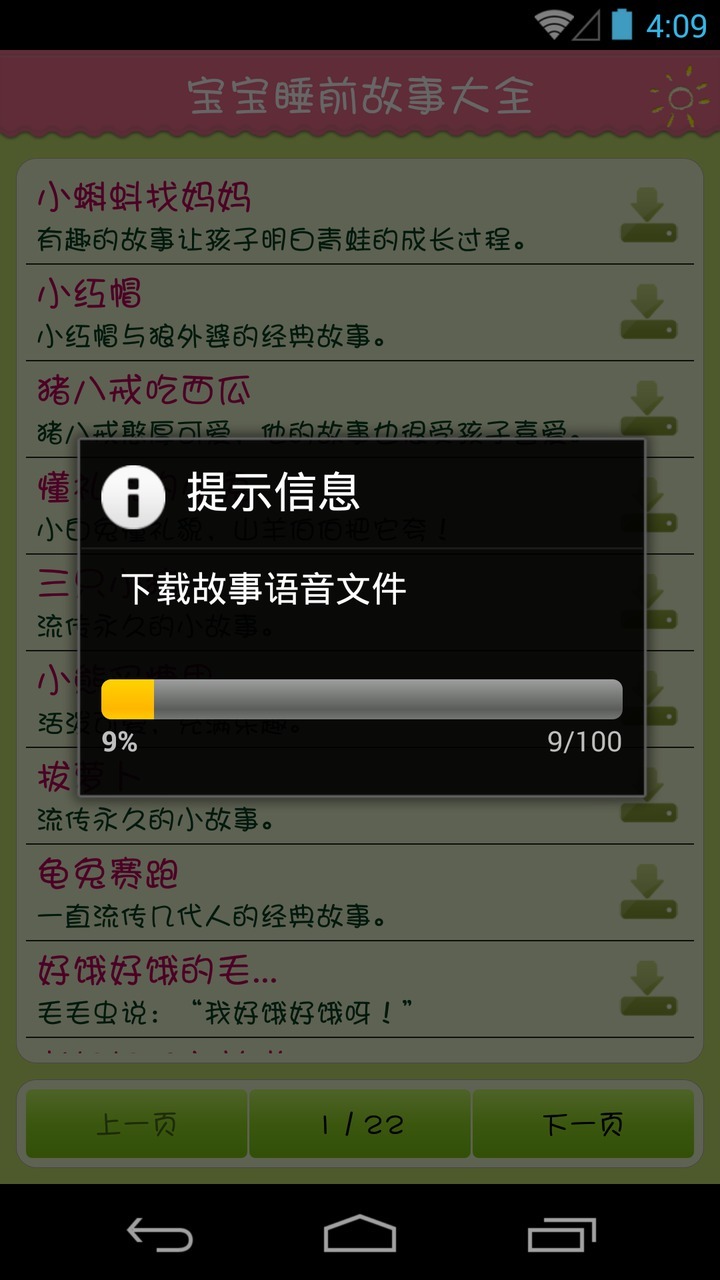The width and height of the screenshot is (720, 1280).
Task: Download the story 小红帽
Action: 648,312
